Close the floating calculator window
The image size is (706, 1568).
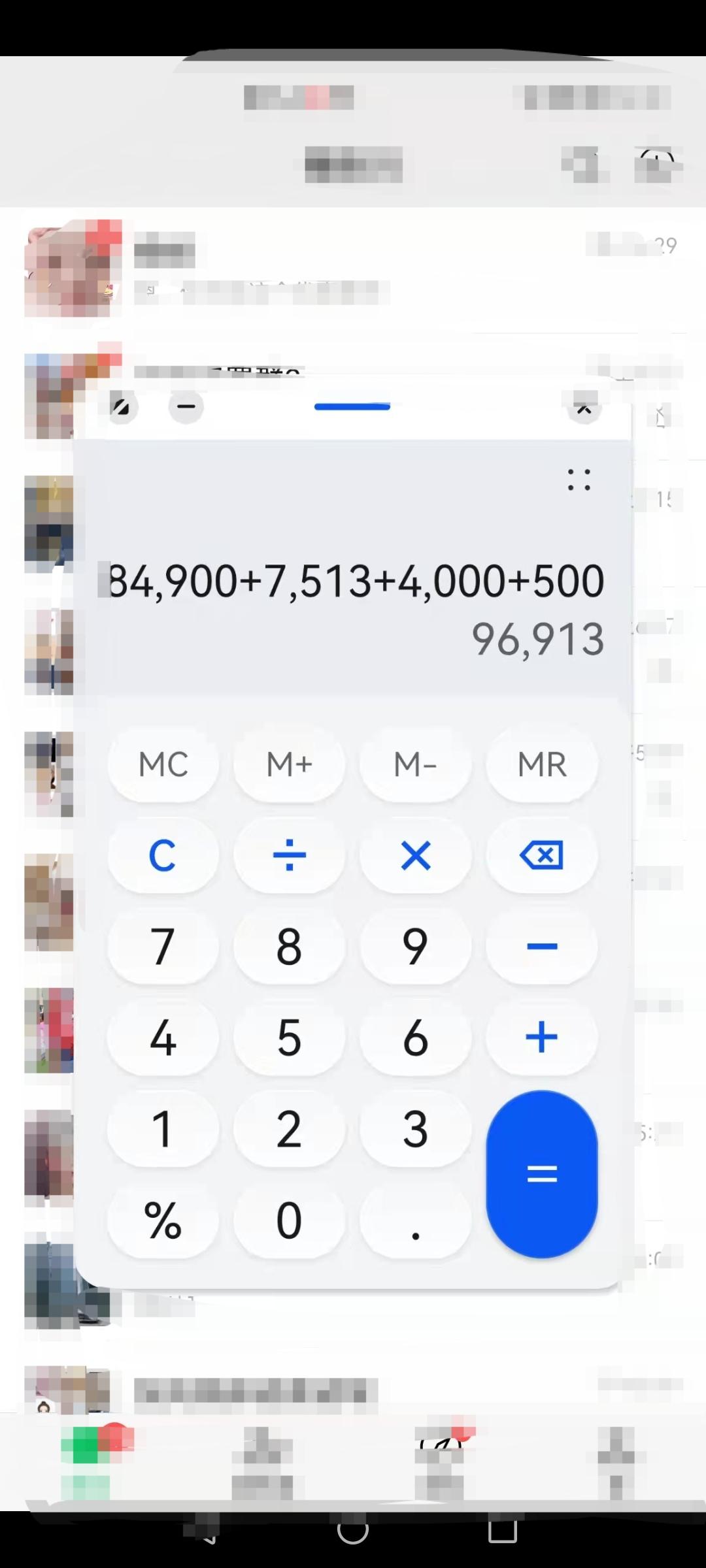pos(584,408)
